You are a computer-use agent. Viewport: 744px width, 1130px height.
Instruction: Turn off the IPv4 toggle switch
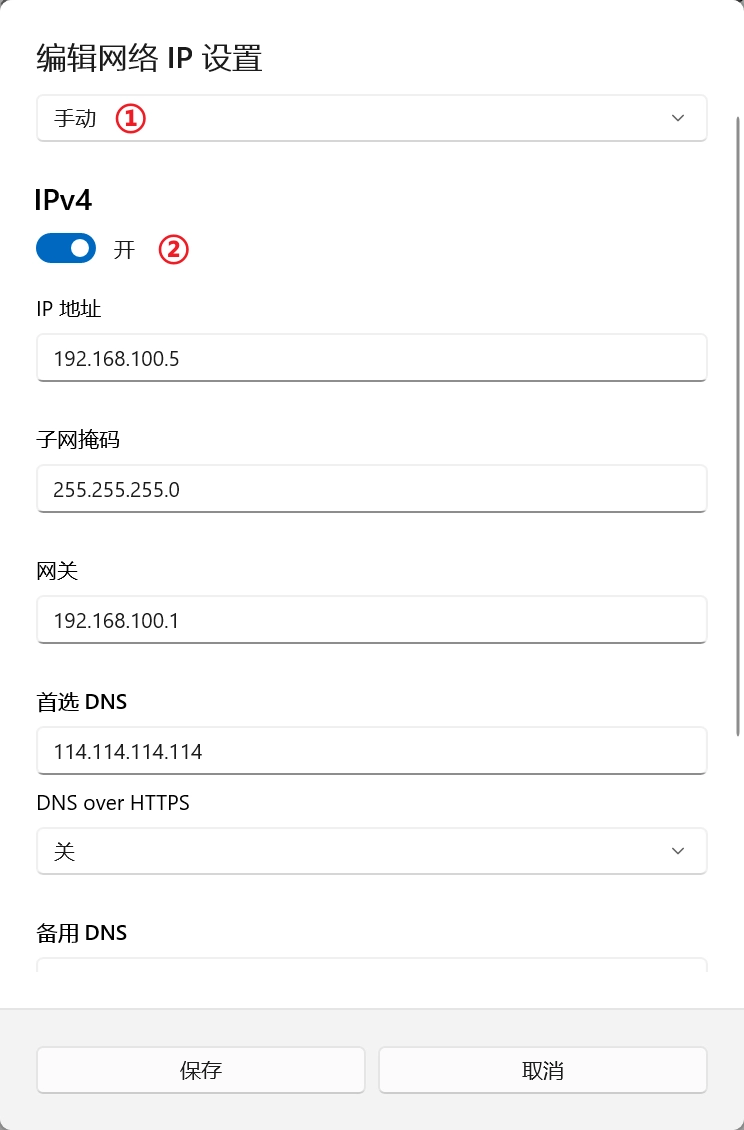[x=66, y=248]
